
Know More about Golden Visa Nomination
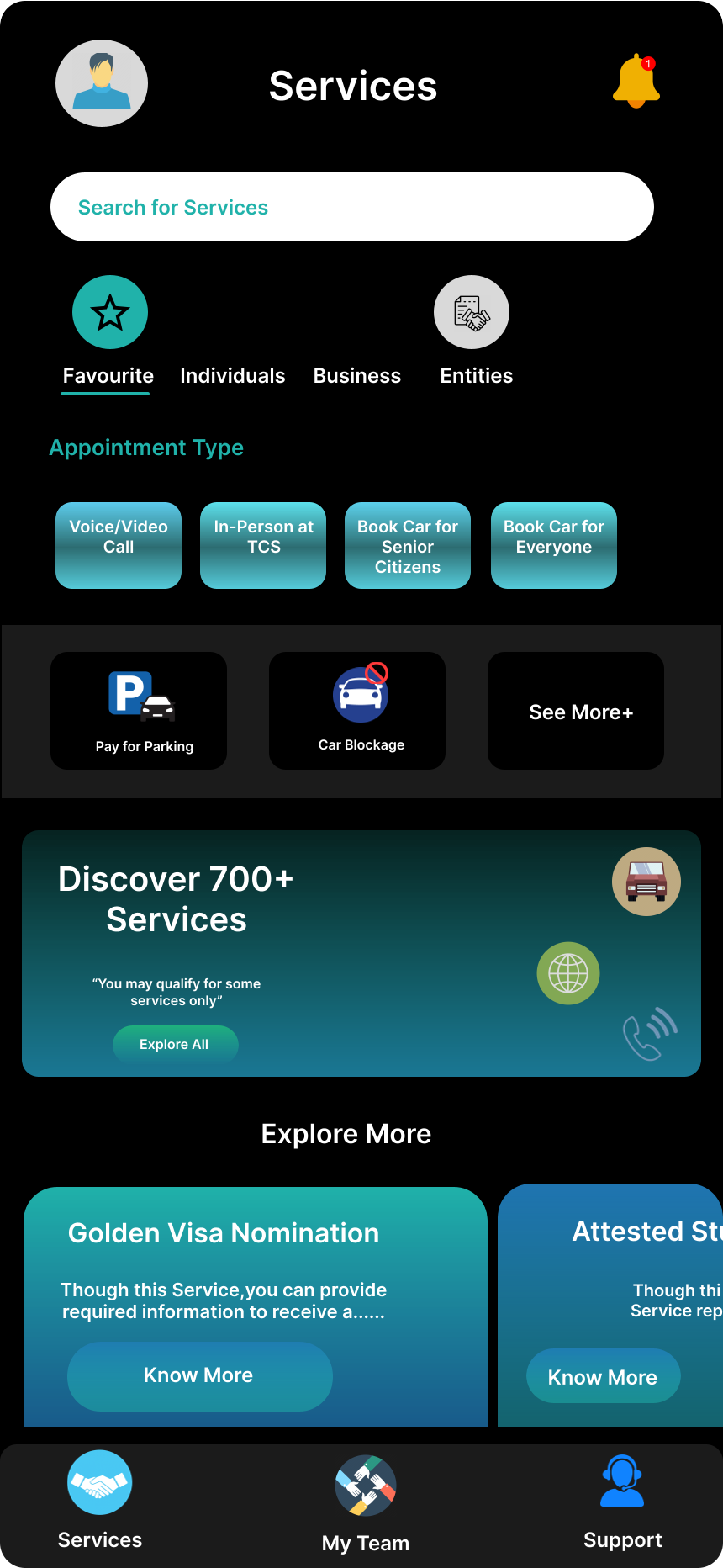click(199, 1375)
